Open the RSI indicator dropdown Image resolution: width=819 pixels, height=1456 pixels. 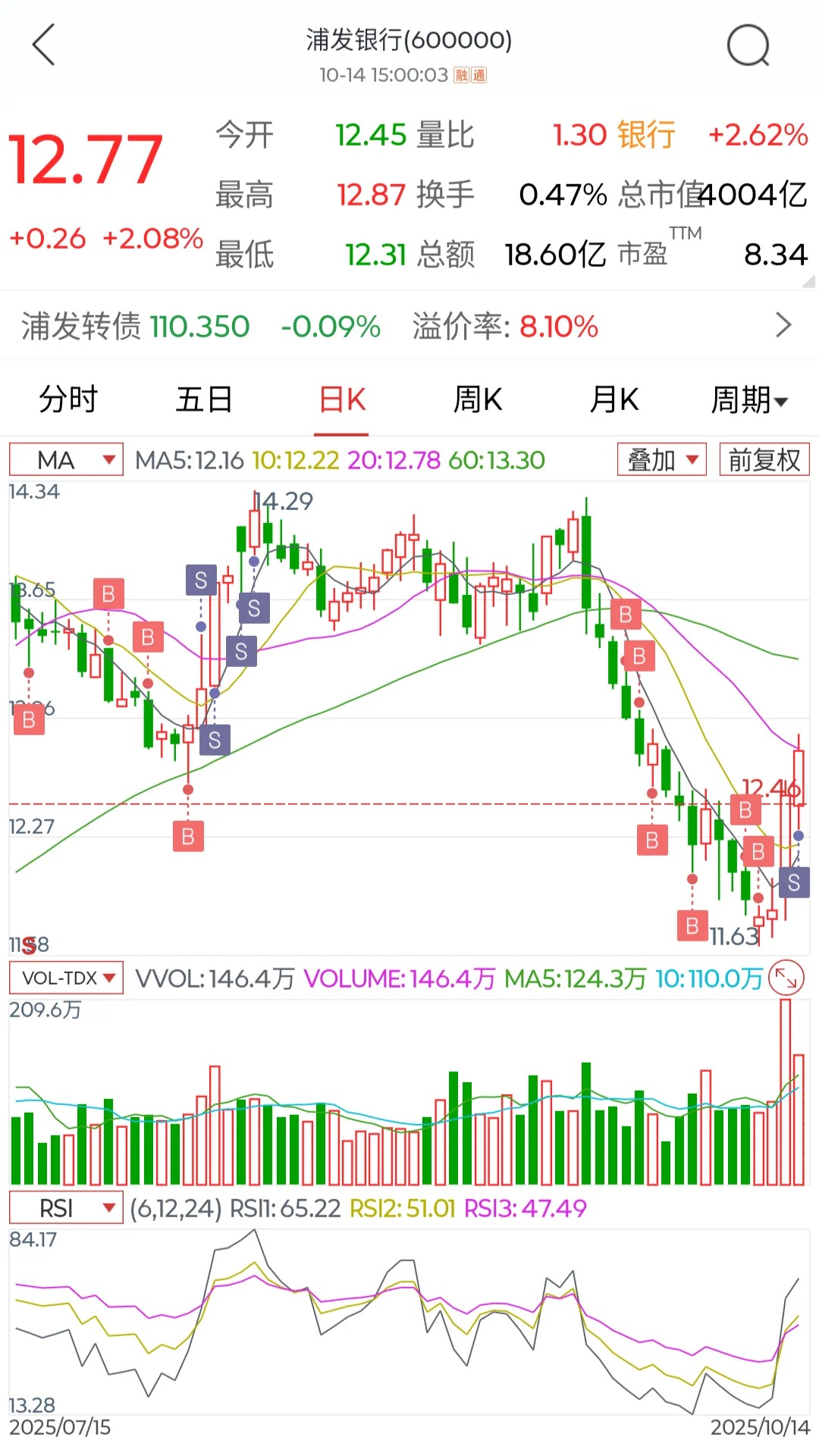pyautogui.click(x=66, y=1208)
